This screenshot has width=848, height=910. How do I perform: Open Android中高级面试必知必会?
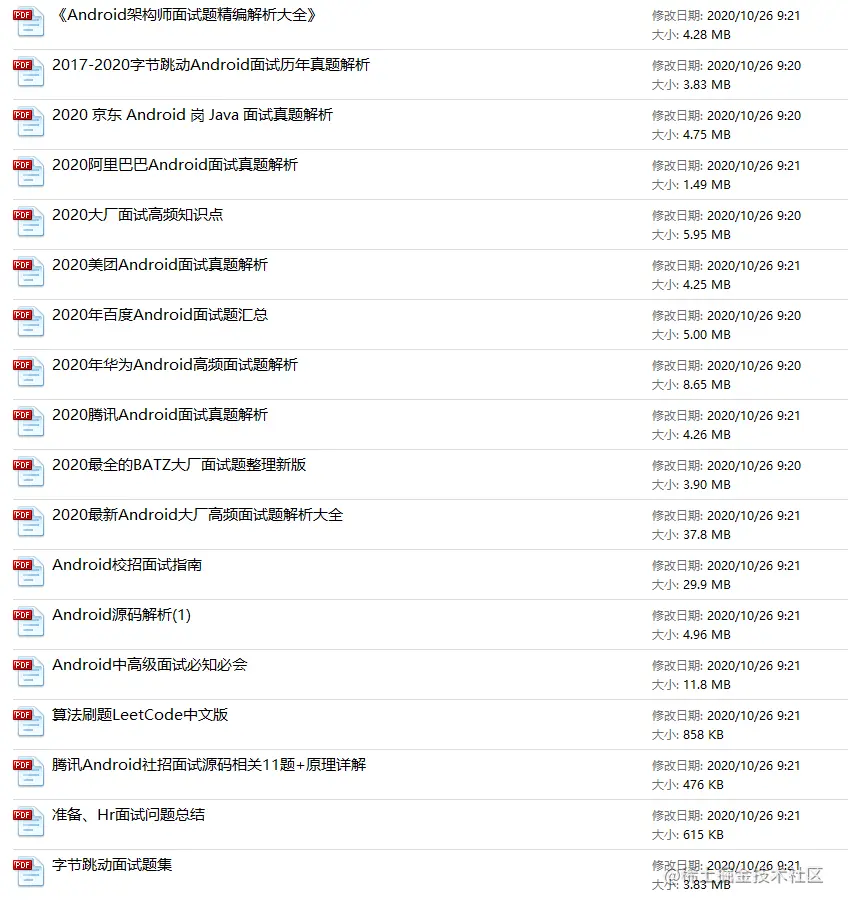pyautogui.click(x=149, y=665)
